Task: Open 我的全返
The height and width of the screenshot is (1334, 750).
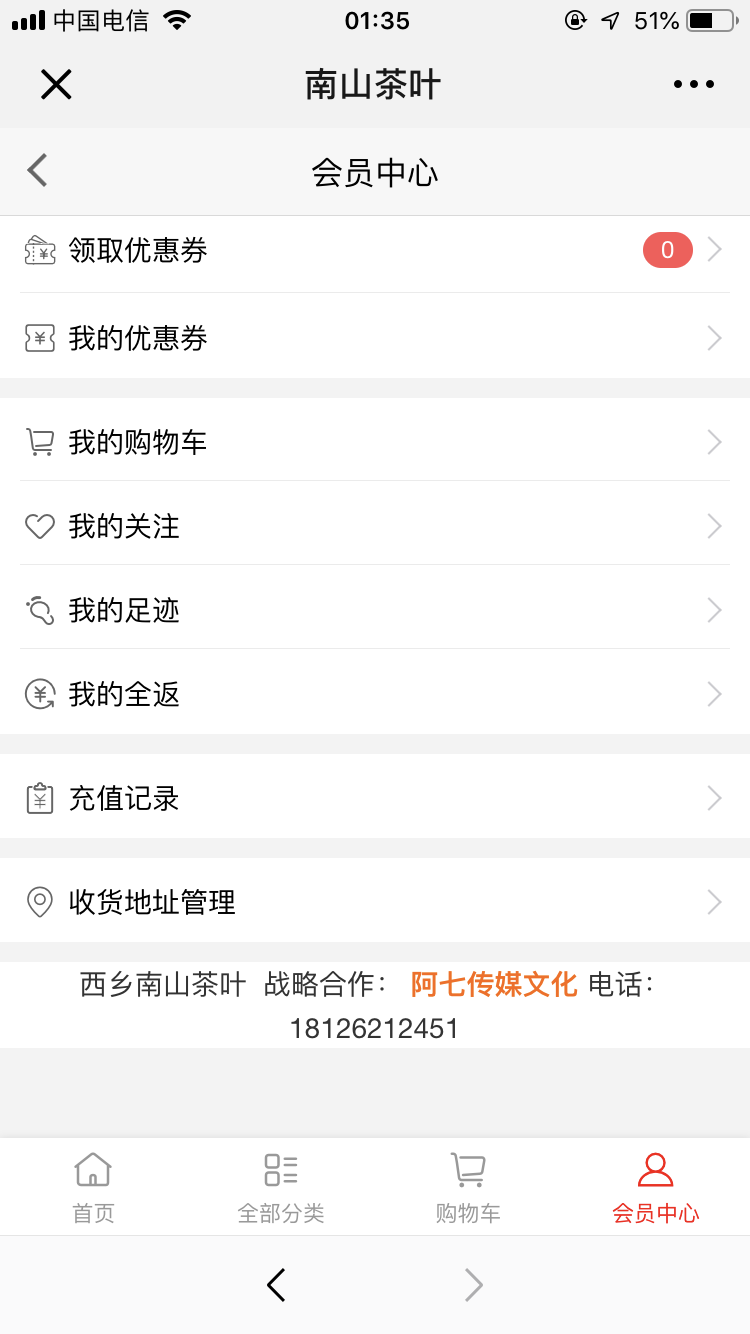Action: [x=375, y=694]
